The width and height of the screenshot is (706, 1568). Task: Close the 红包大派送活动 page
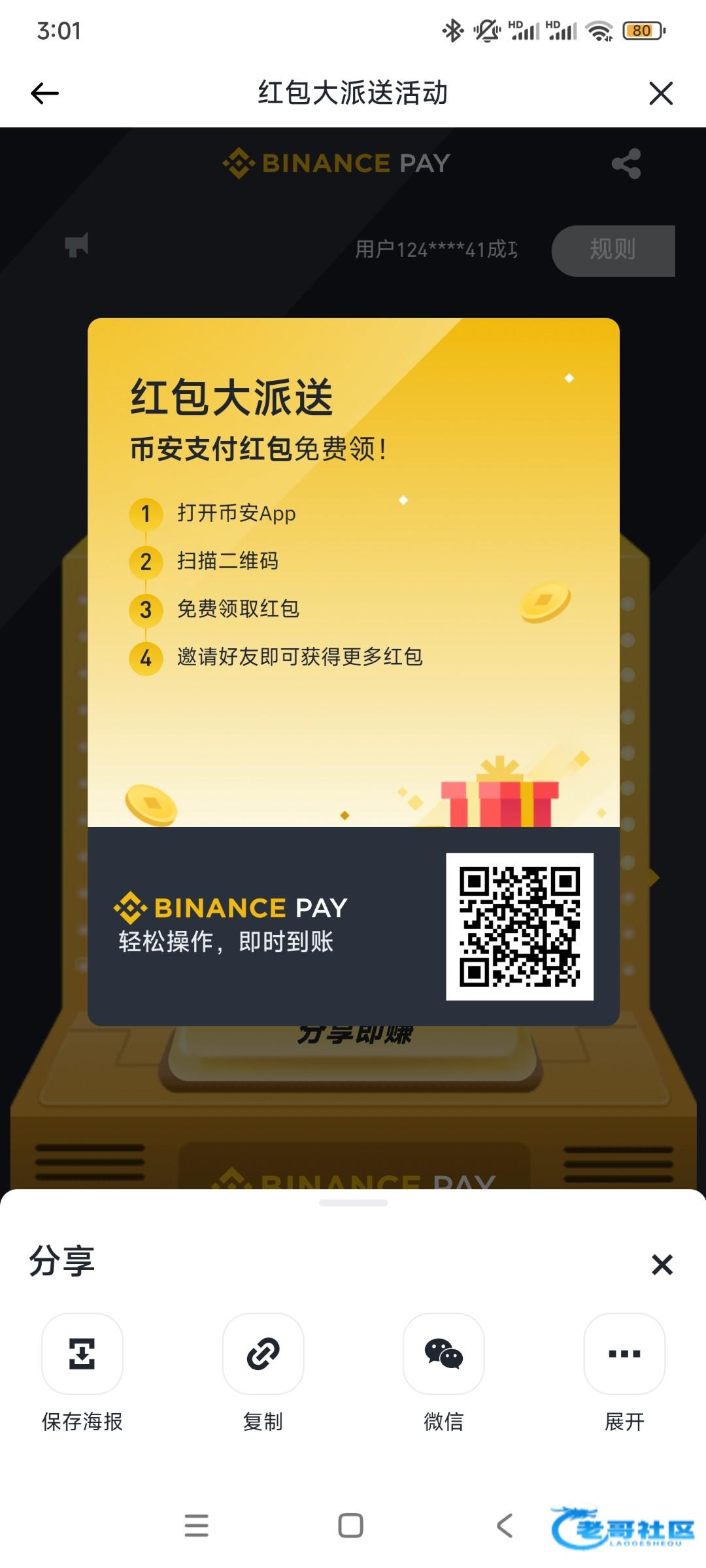pos(661,93)
